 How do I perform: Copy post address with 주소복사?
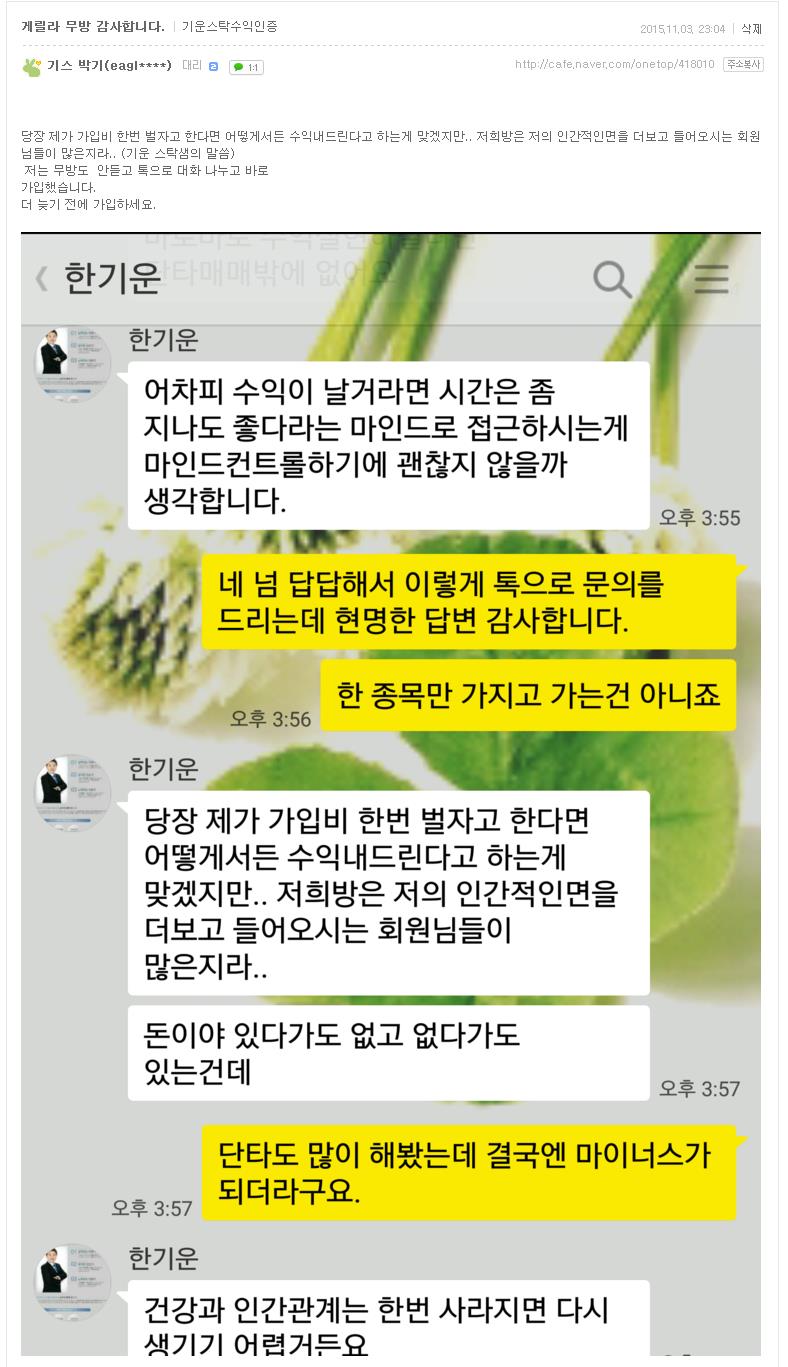(743, 64)
